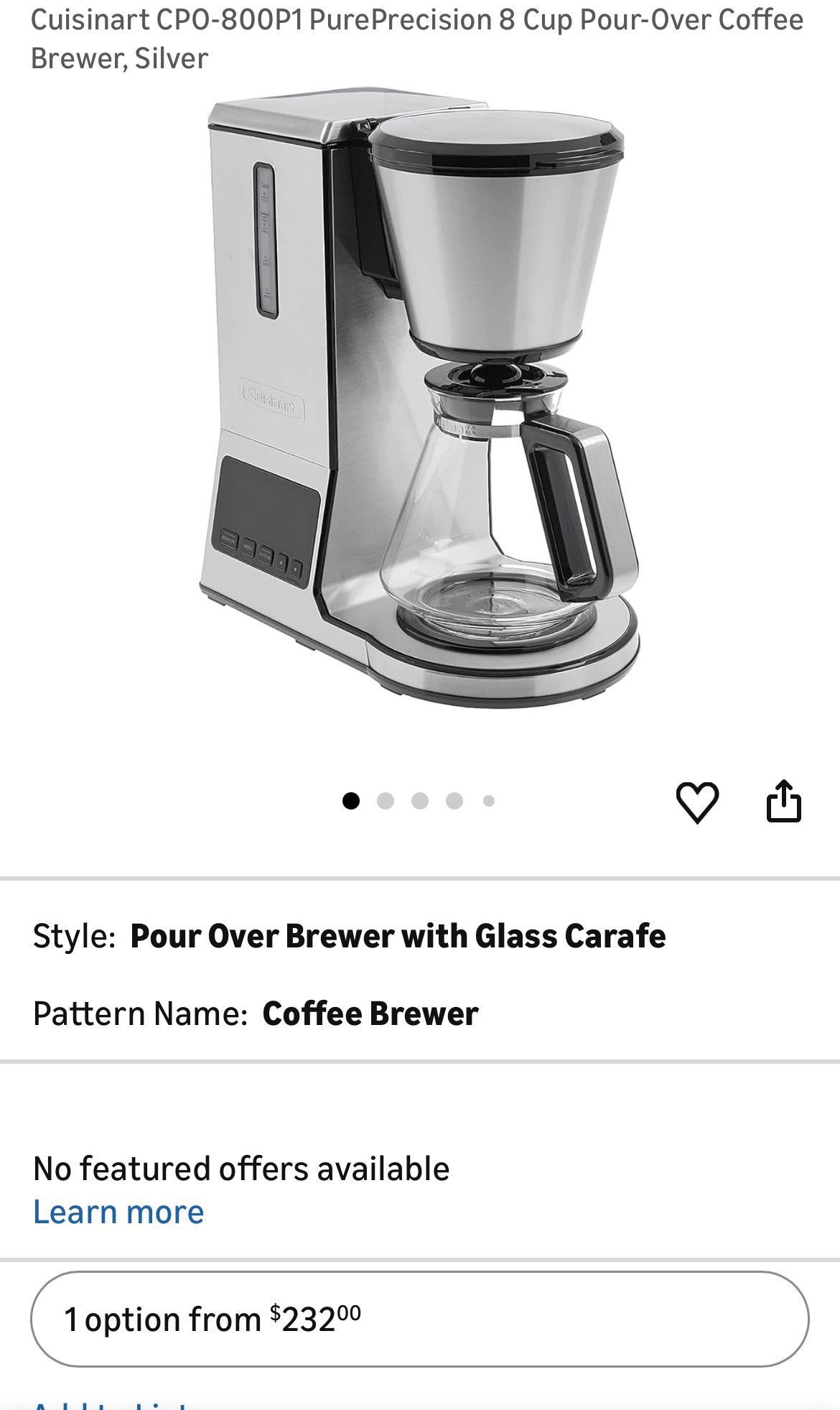Jump to the second product image dot

pos(386,801)
